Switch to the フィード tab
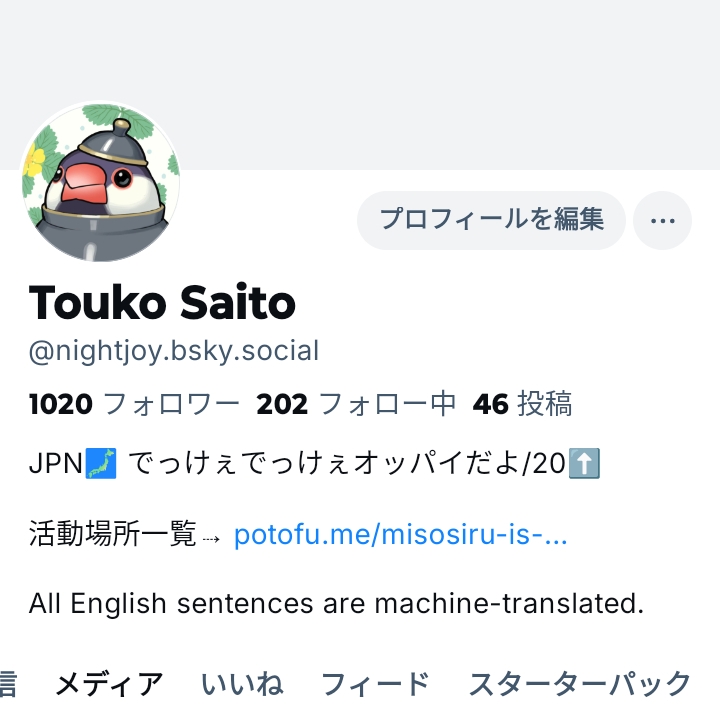Image resolution: width=720 pixels, height=720 pixels. tap(375, 684)
